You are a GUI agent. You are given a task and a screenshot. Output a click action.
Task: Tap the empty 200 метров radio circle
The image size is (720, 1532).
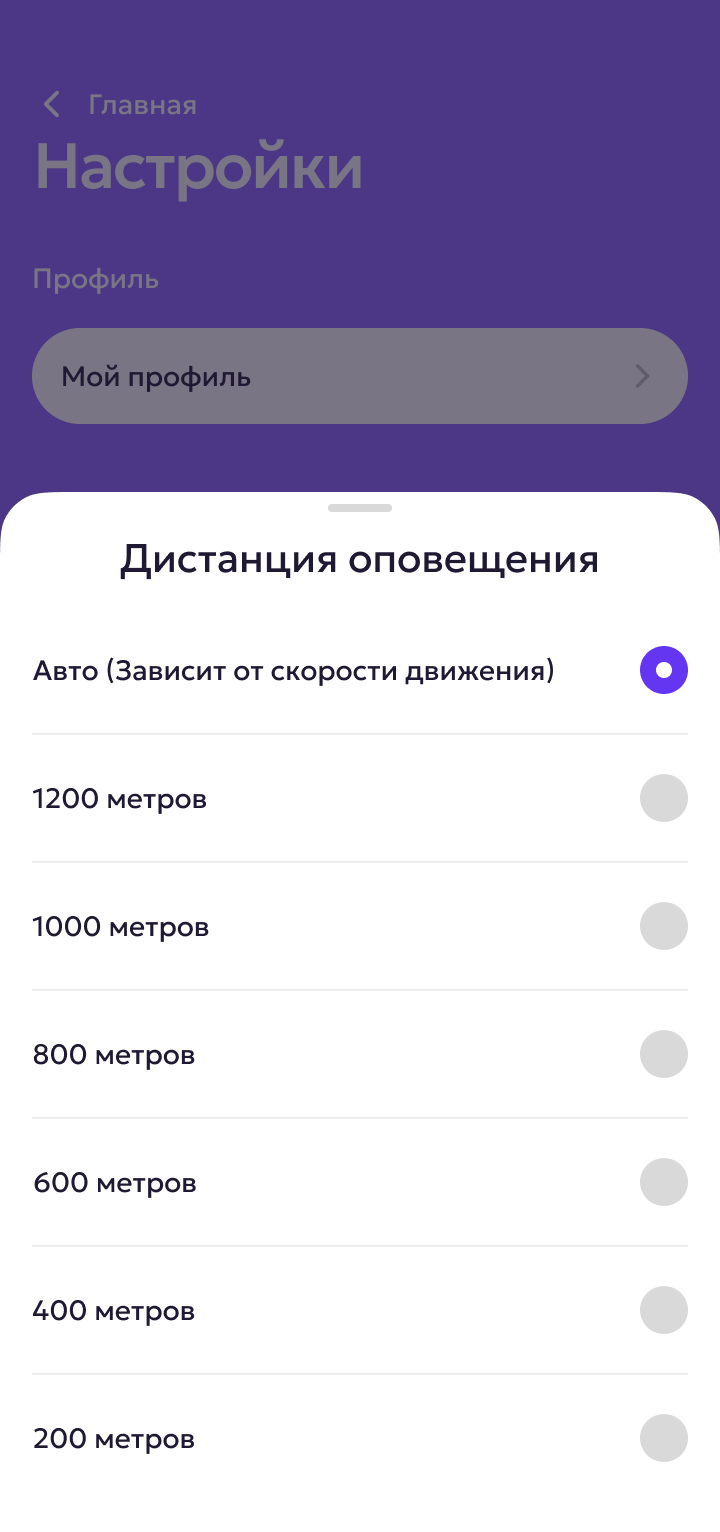[663, 1438]
